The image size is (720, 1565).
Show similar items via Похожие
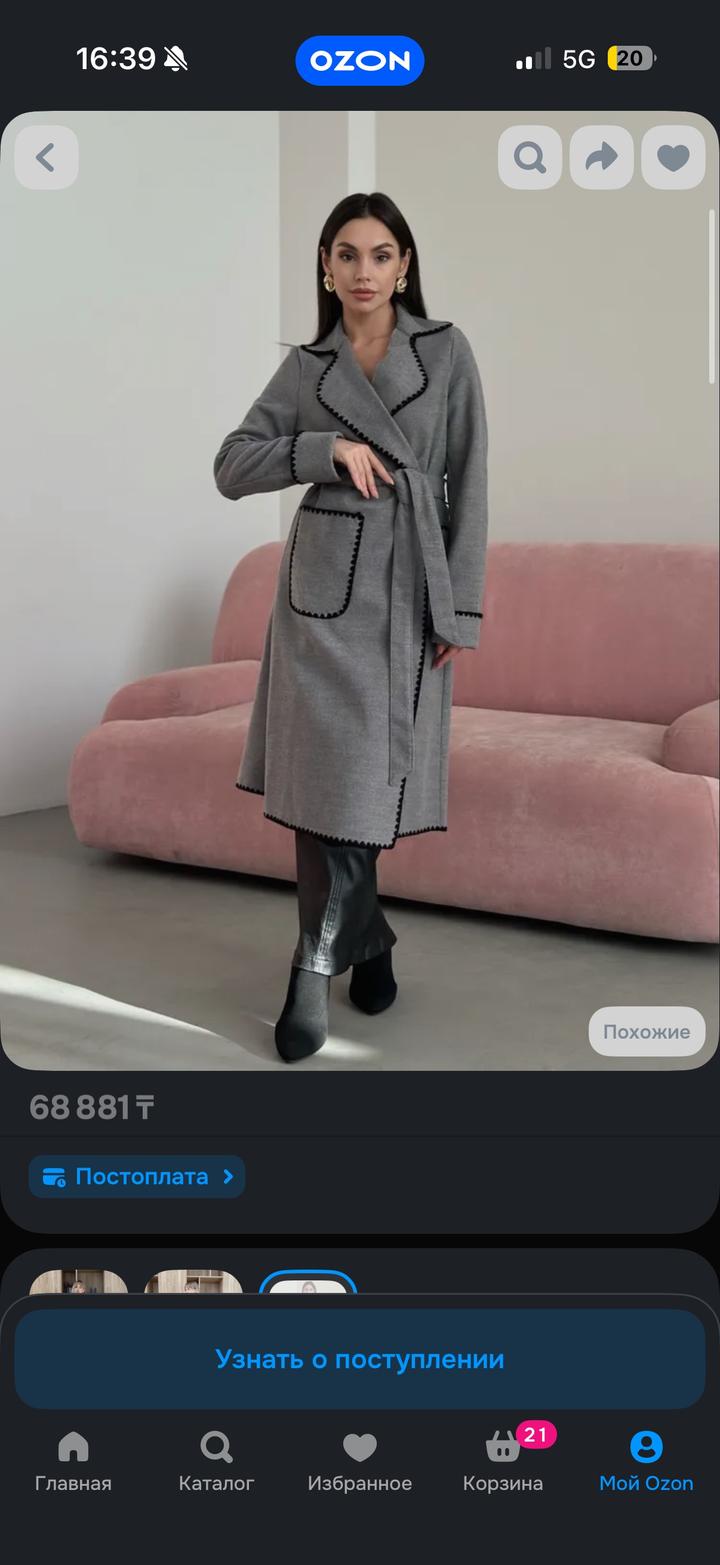pyautogui.click(x=646, y=1032)
